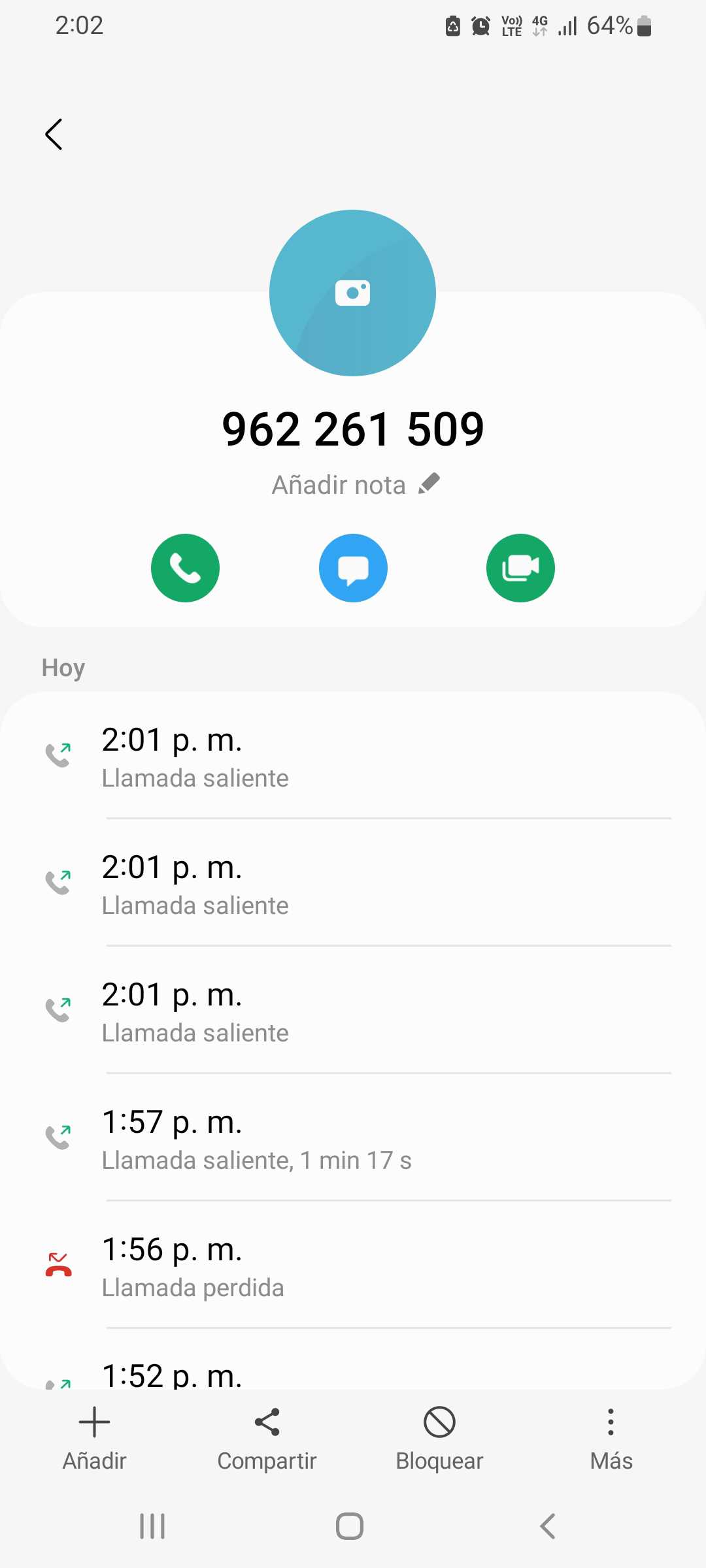Block this number with Bloquear
Viewport: 706px width, 1568px height.
point(439,1439)
